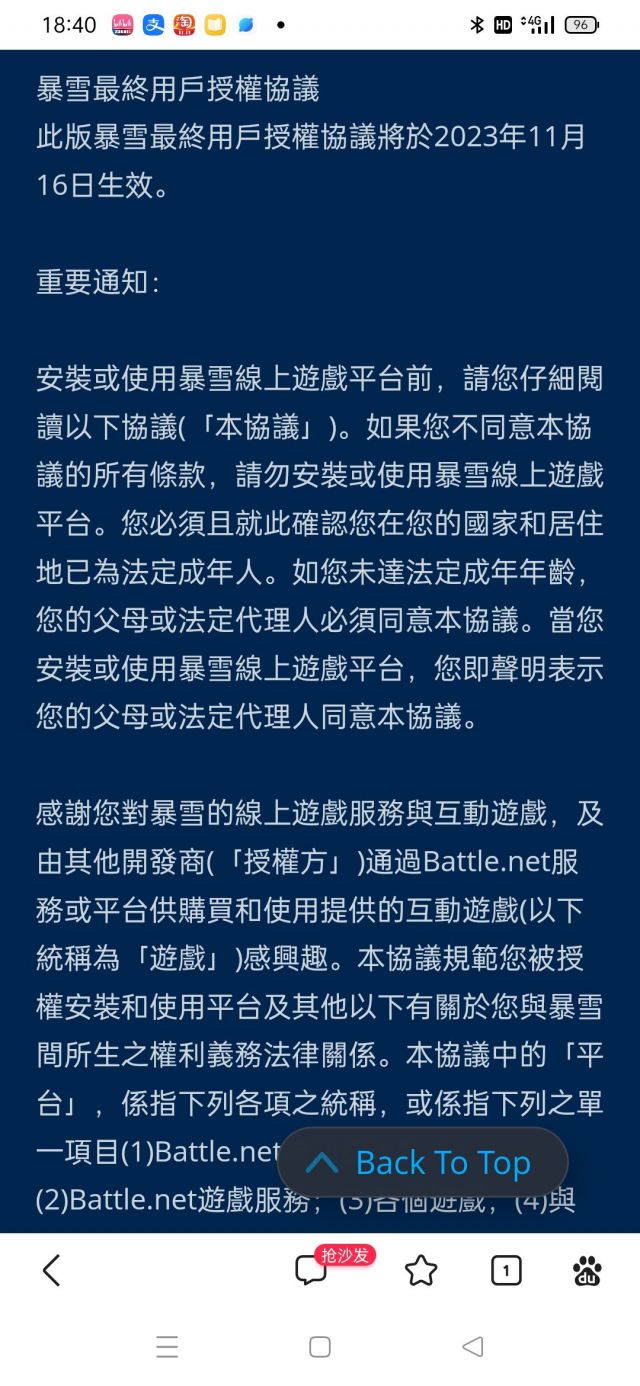Viewport: 640px width, 1386px height.
Task: Tap the system home button
Action: click(320, 1347)
